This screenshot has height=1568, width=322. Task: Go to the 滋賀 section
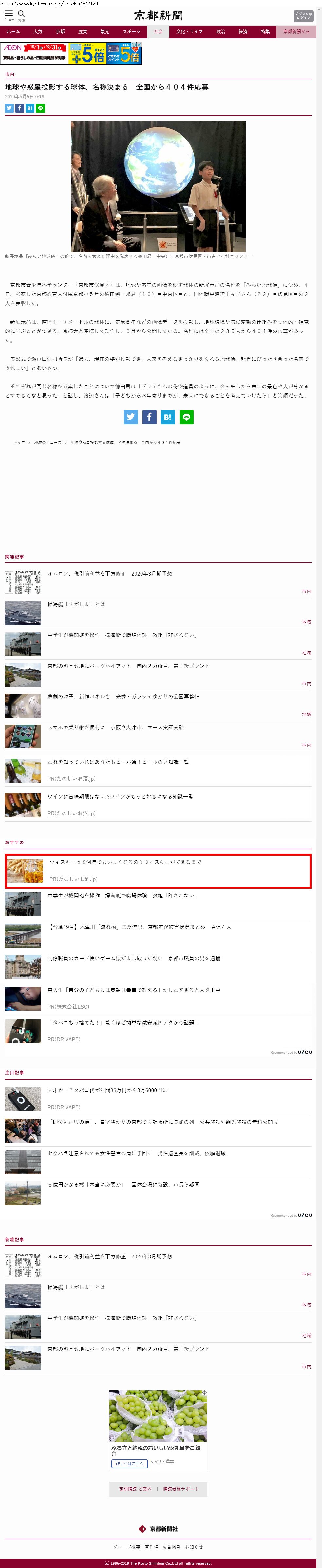point(82,32)
